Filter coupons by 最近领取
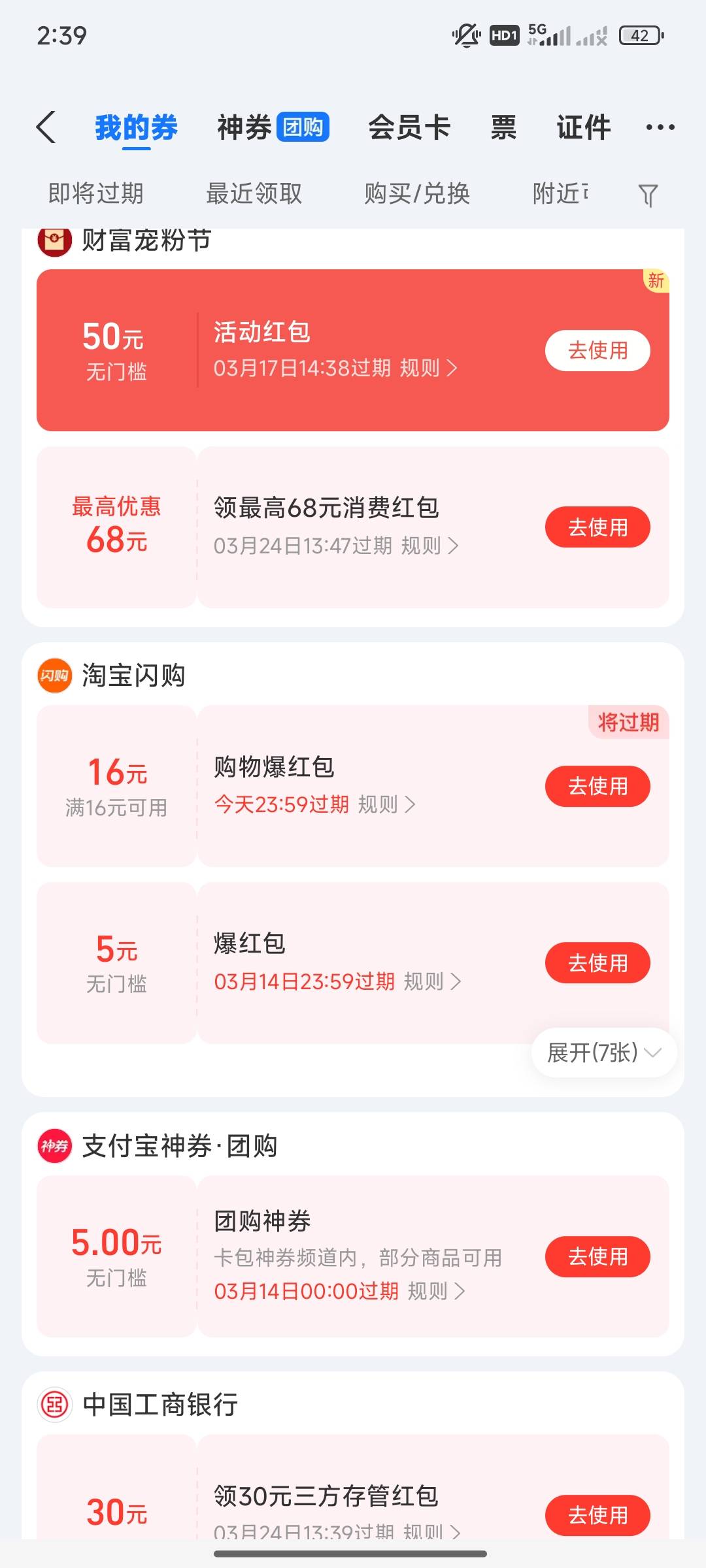Viewport: 706px width, 1568px height. [254, 193]
